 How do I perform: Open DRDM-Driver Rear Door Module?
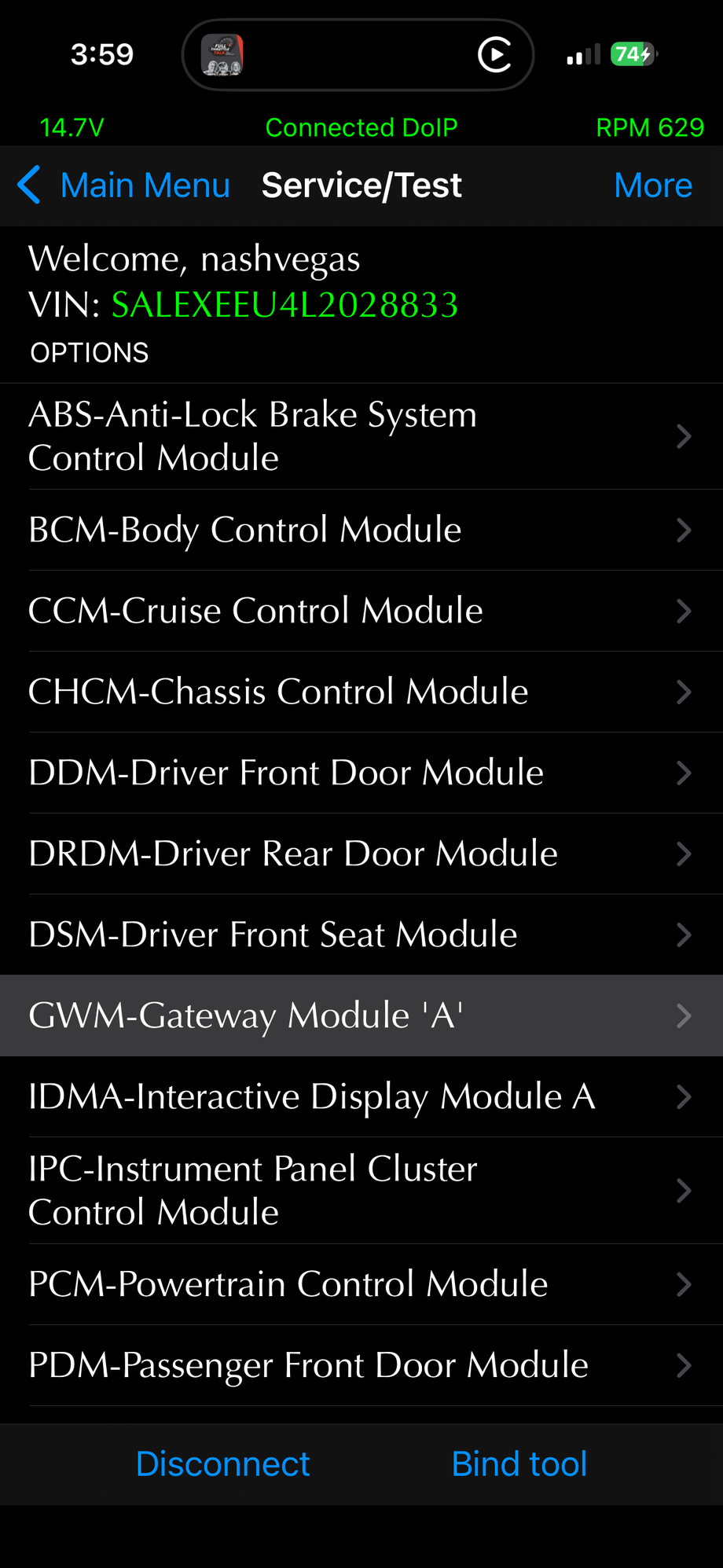361,854
